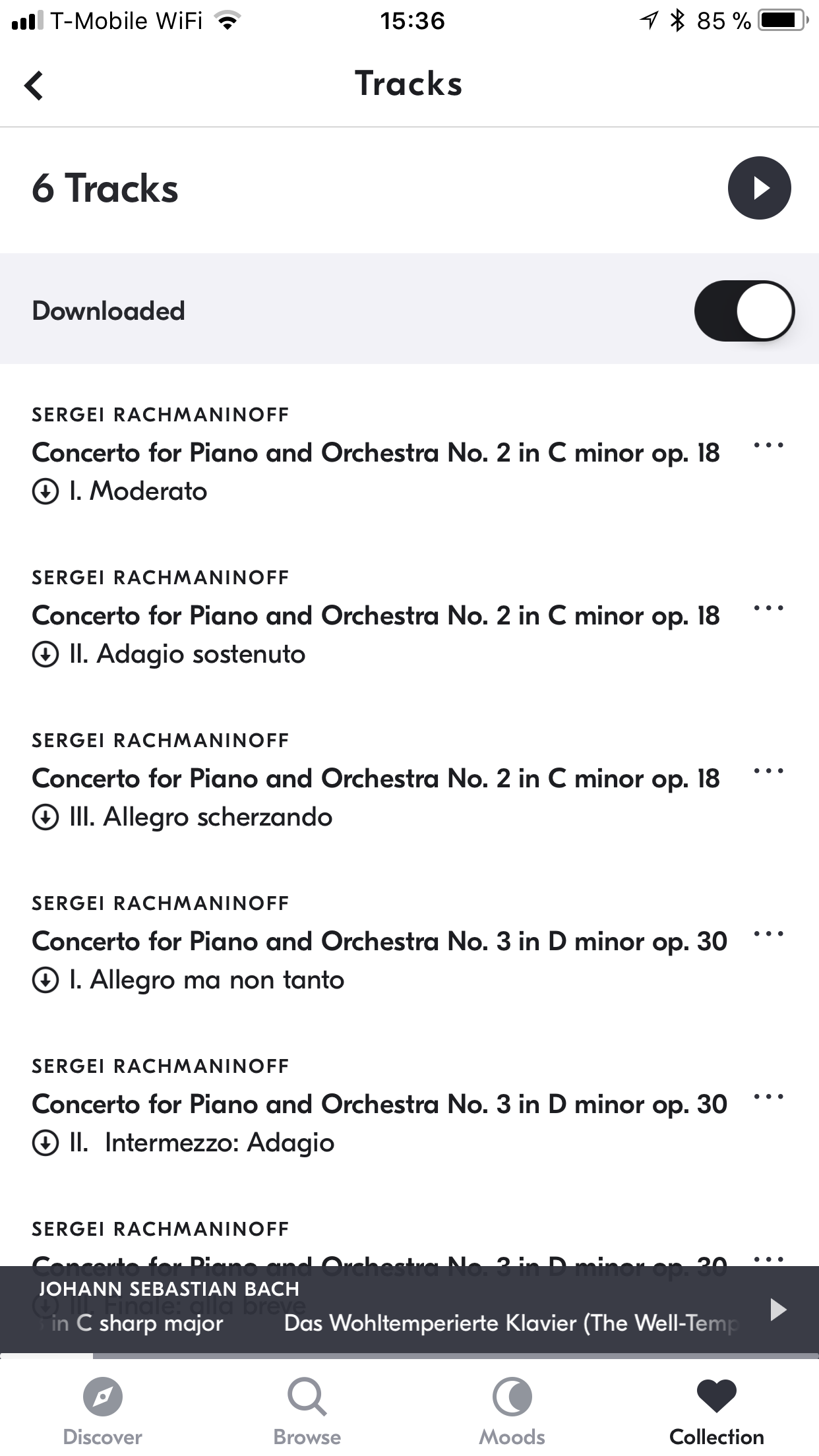Turn off the Downloaded filter
The height and width of the screenshot is (1456, 819).
744,311
